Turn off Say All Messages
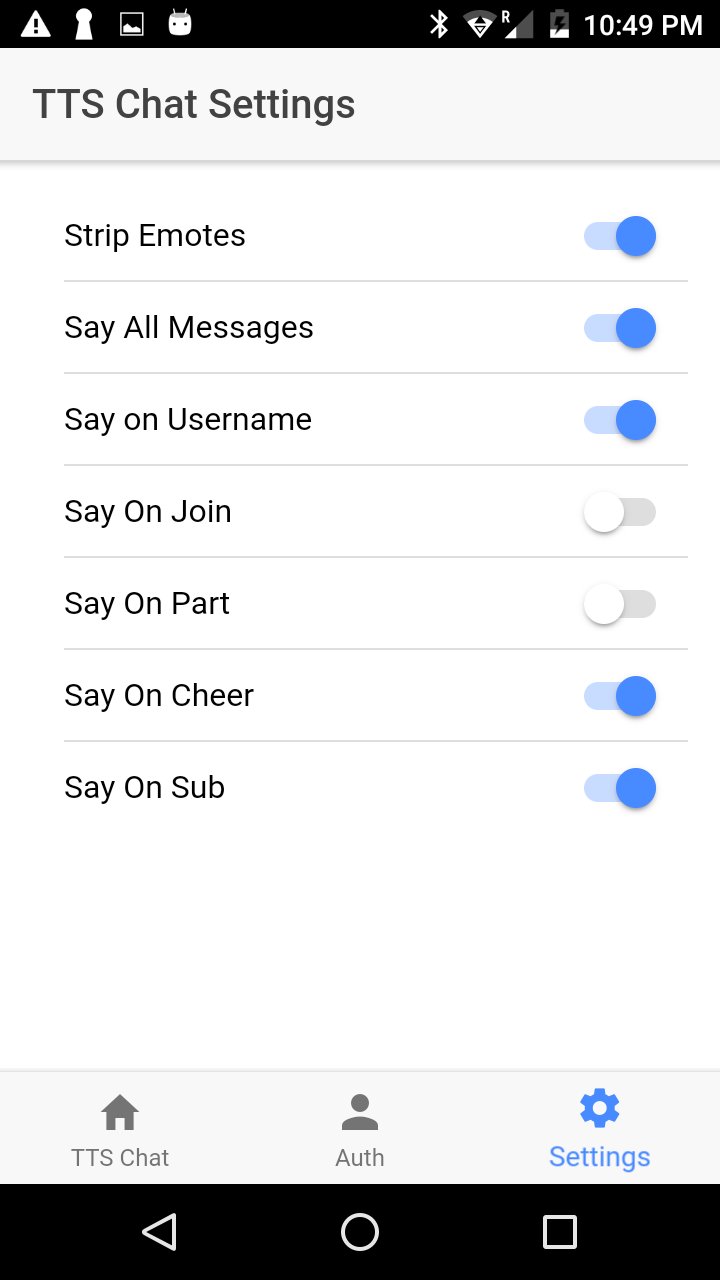The width and height of the screenshot is (720, 1280). tap(619, 327)
